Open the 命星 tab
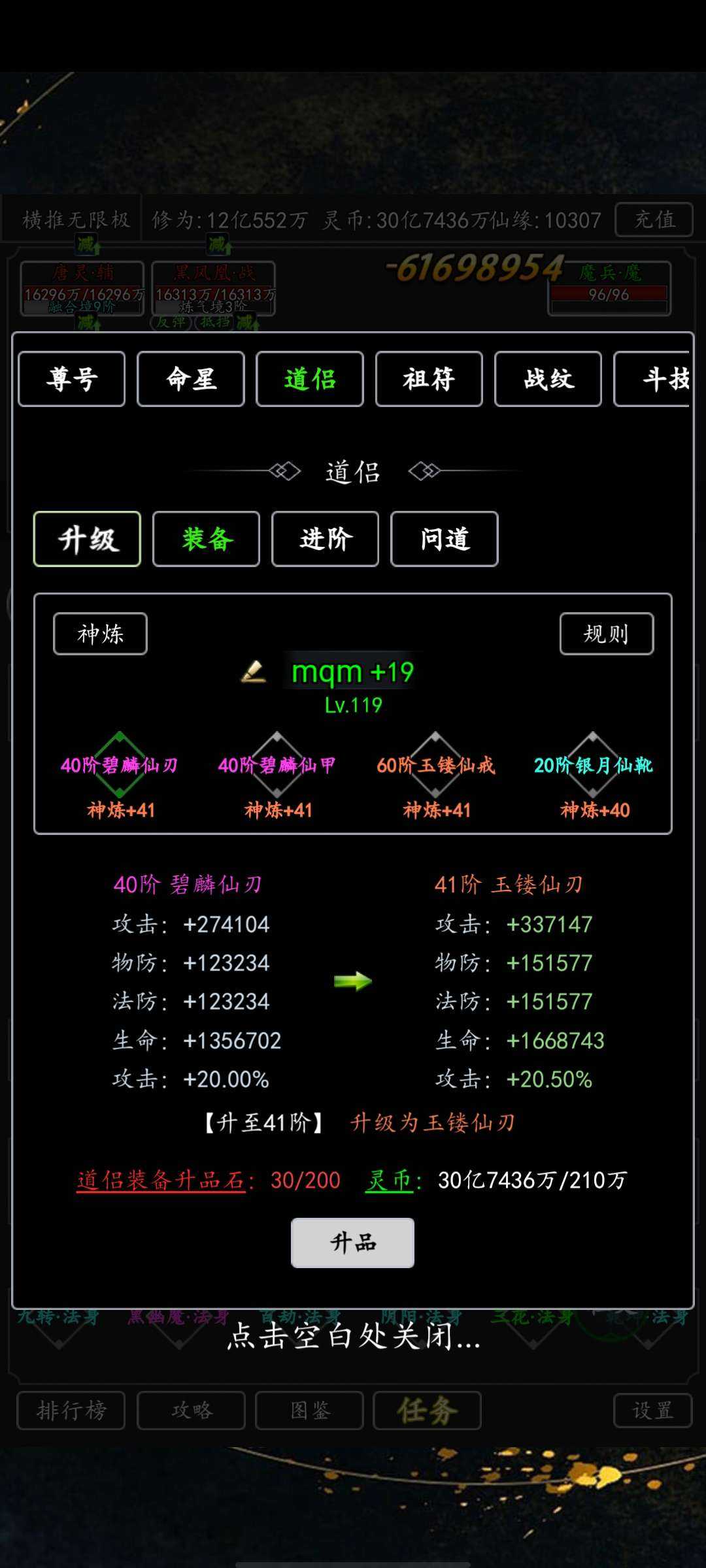 point(191,379)
